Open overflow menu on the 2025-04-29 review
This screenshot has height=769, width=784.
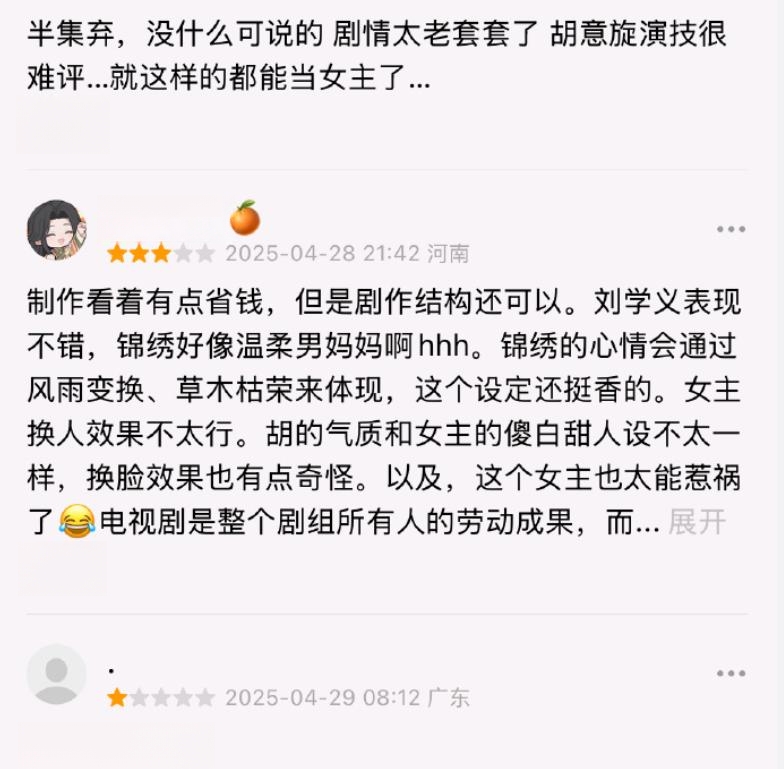coord(731,674)
